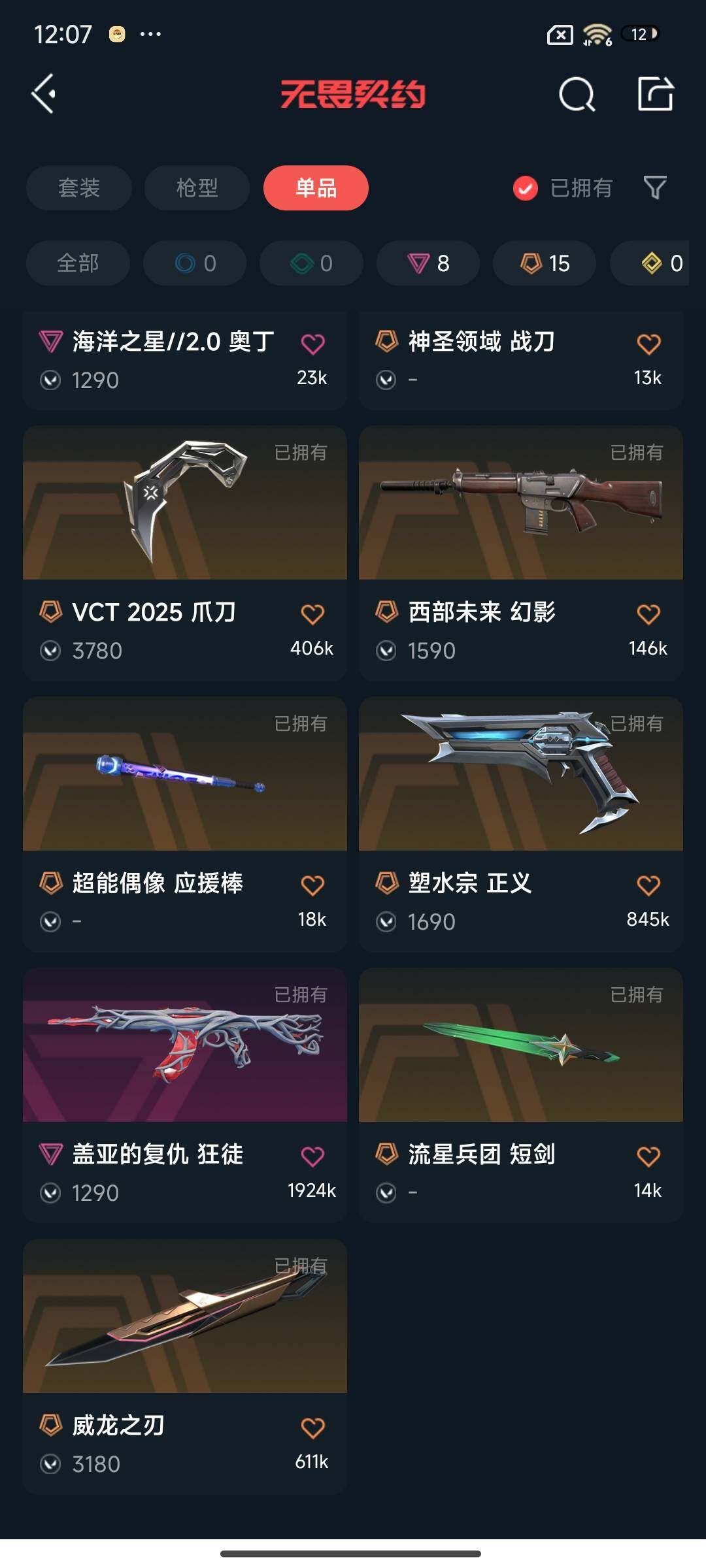Like the 神圣领域 战刀 skin
Viewport: 706px width, 1568px height.
(648, 344)
